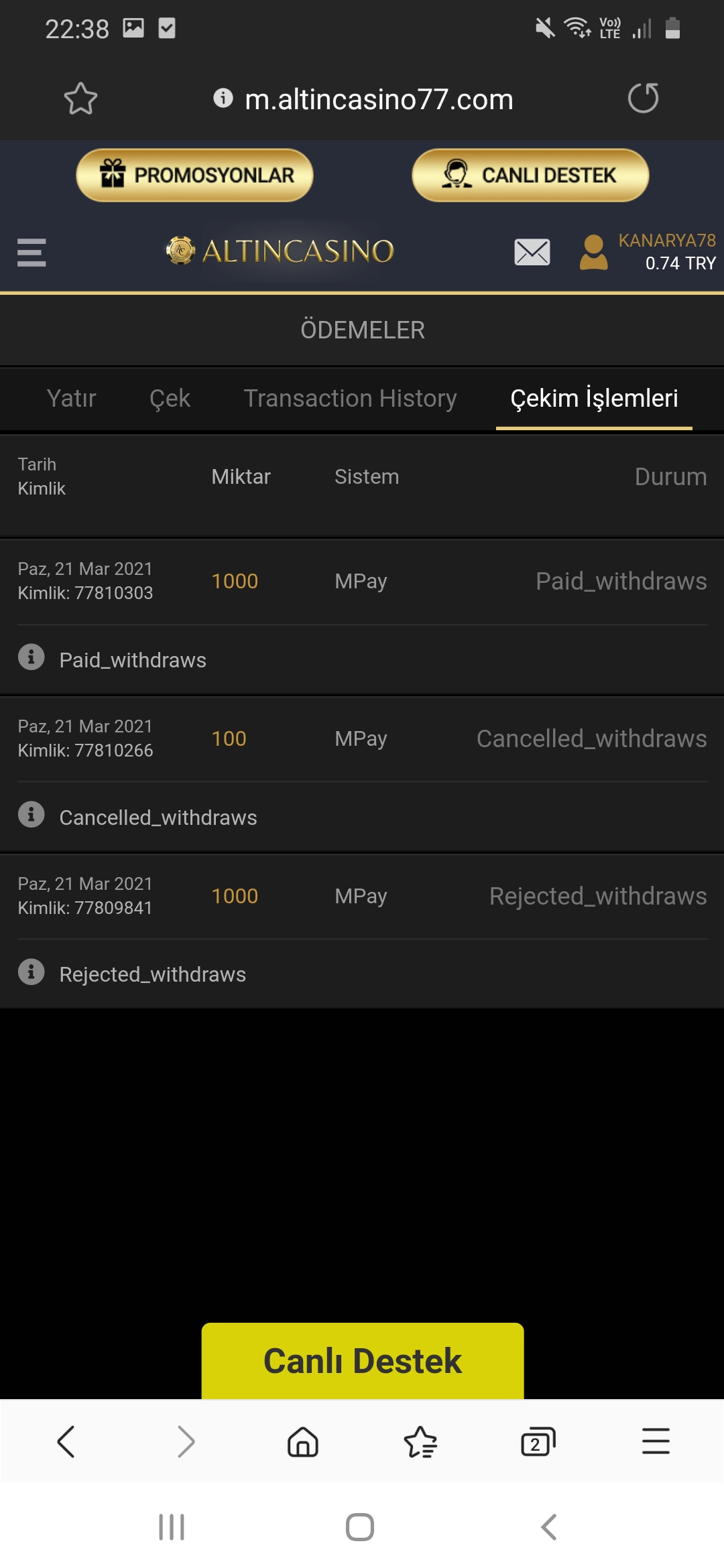
Task: Tap the address bar URL
Action: click(378, 100)
